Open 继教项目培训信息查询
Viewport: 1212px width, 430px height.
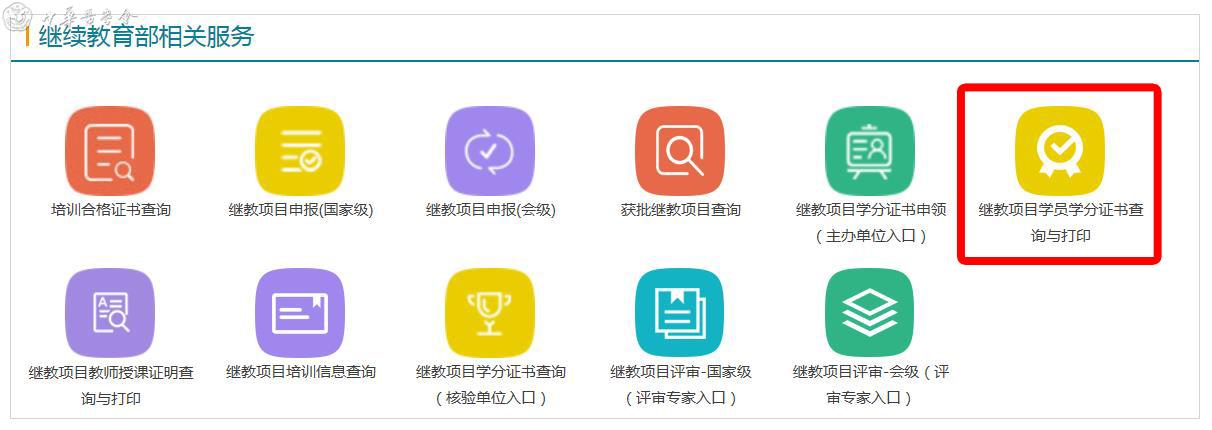click(x=300, y=313)
